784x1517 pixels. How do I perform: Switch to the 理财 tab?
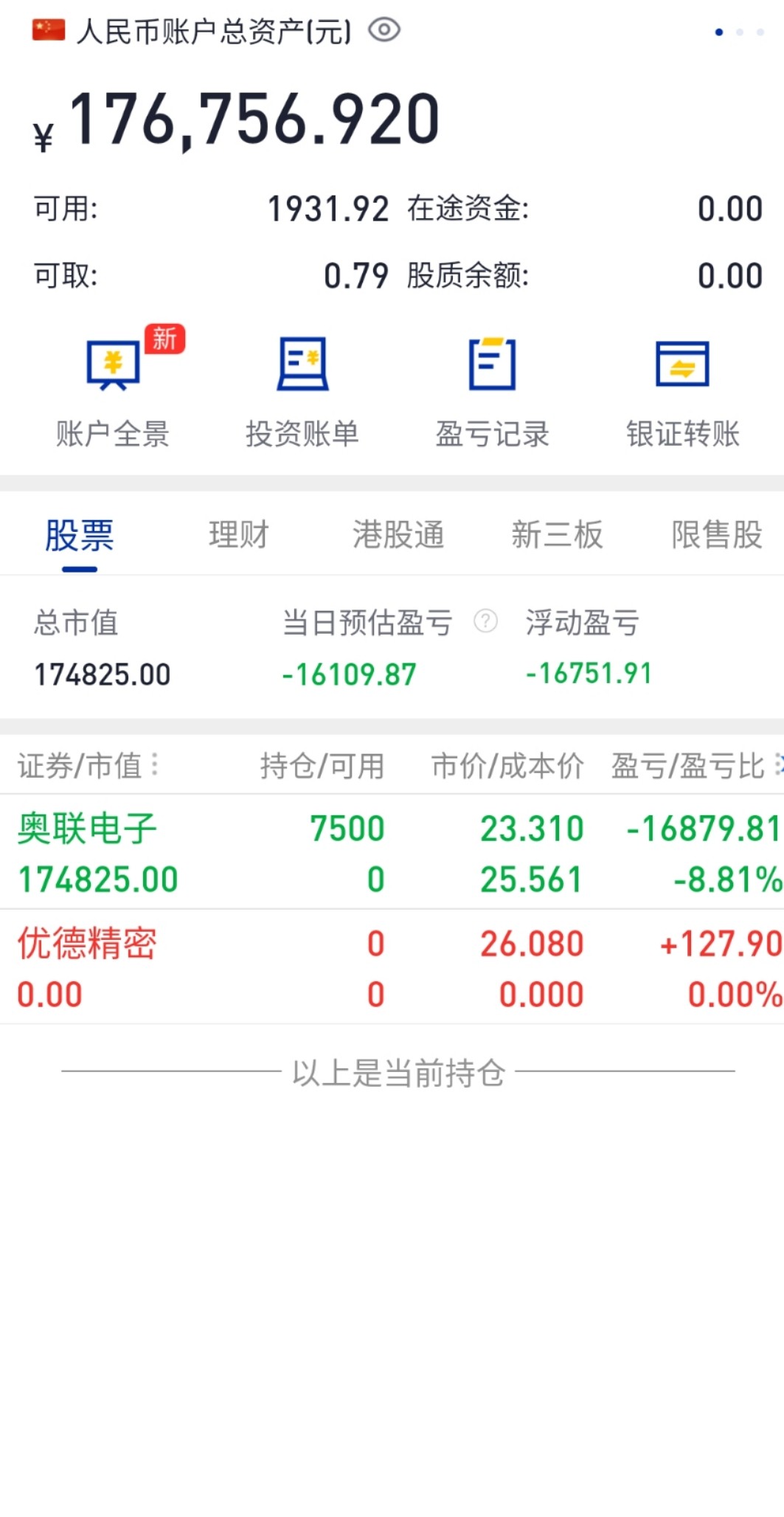[238, 535]
